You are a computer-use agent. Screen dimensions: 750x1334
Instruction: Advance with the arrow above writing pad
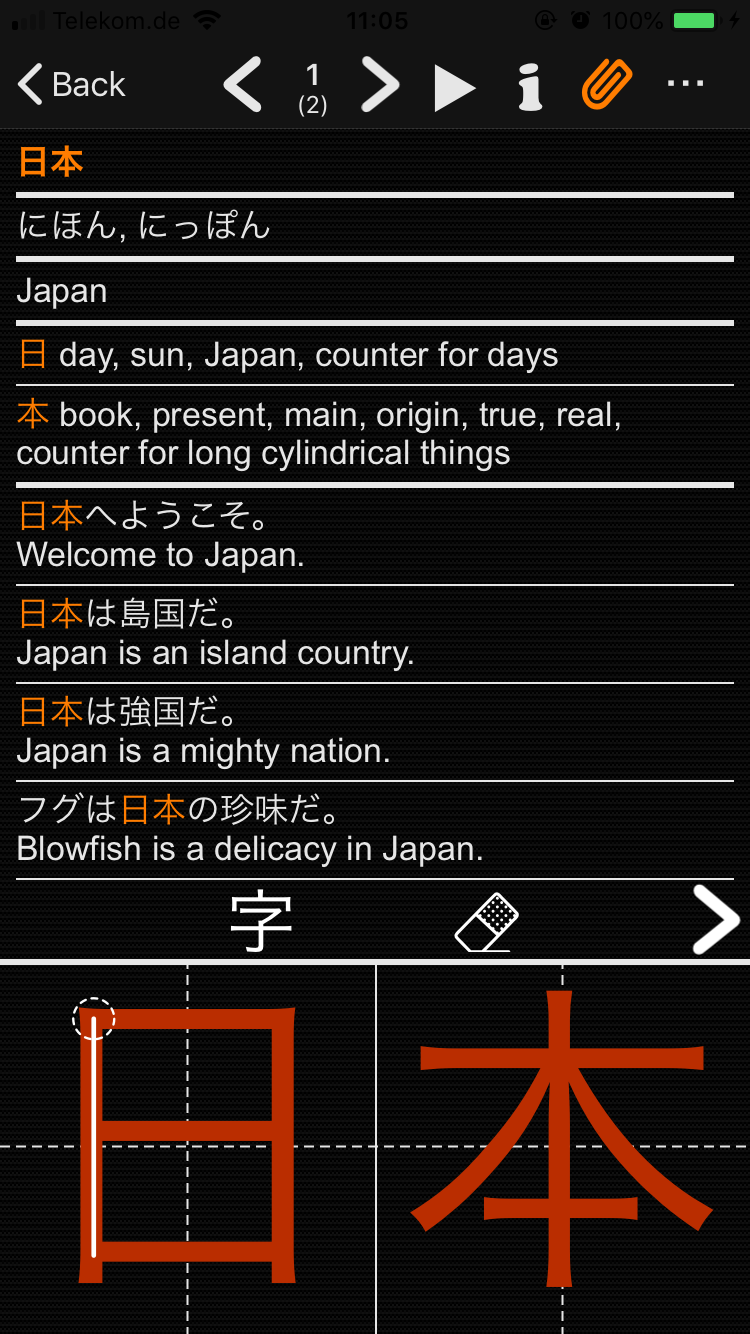point(716,920)
